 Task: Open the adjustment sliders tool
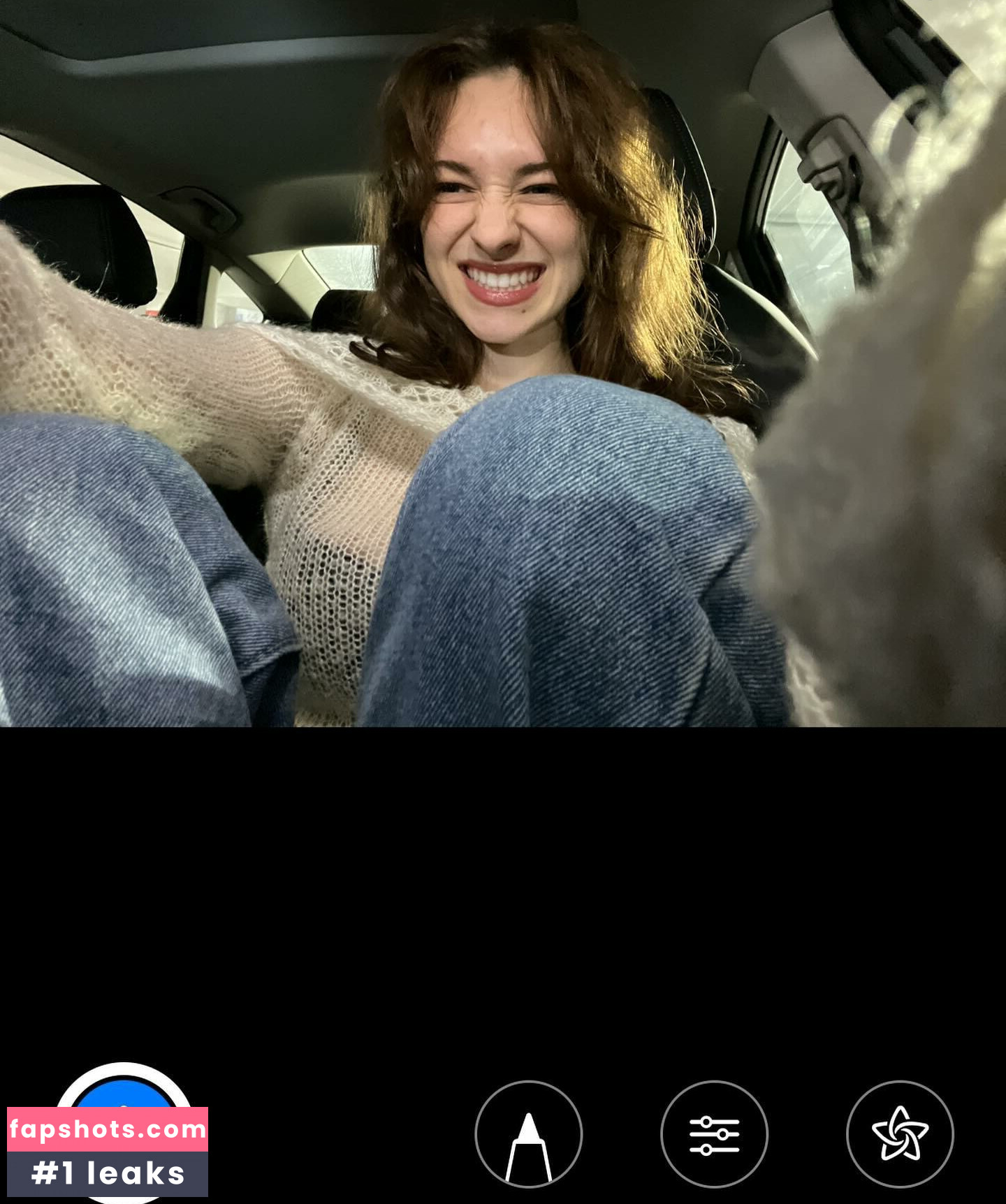(714, 1133)
